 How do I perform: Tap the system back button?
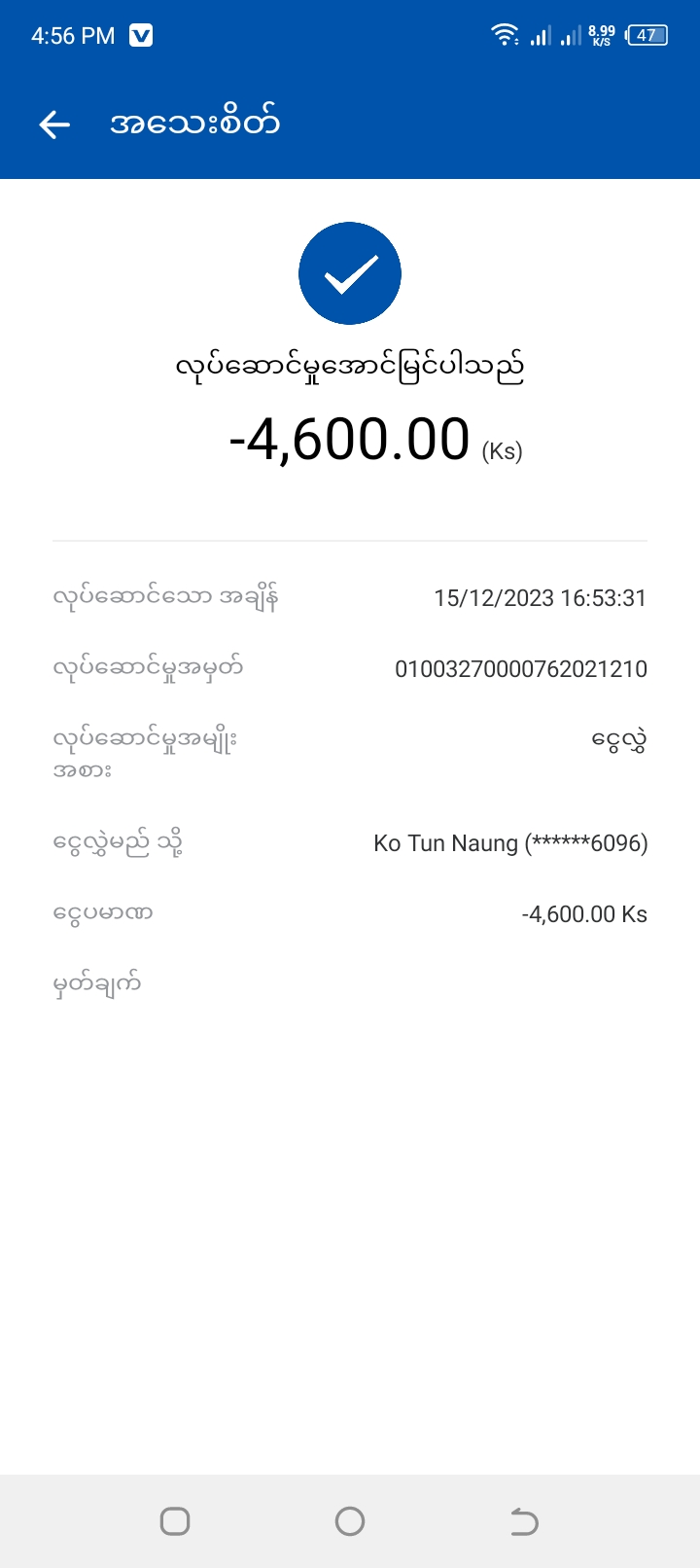click(x=524, y=1520)
